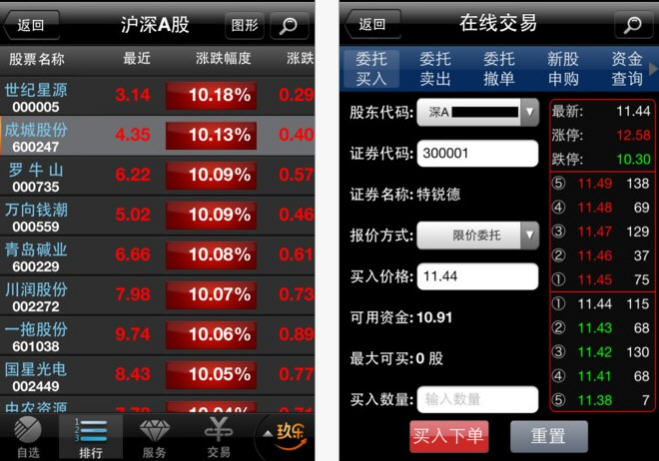Submit order with 买入下单
This screenshot has height=461, width=659.
coord(449,436)
